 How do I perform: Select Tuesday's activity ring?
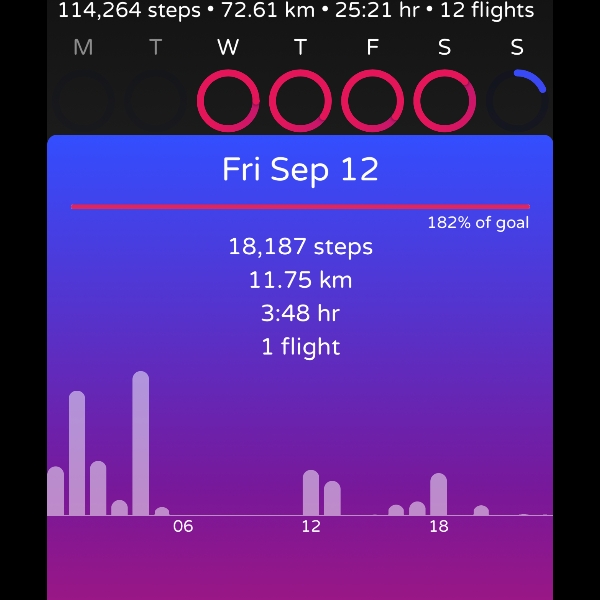click(x=156, y=101)
